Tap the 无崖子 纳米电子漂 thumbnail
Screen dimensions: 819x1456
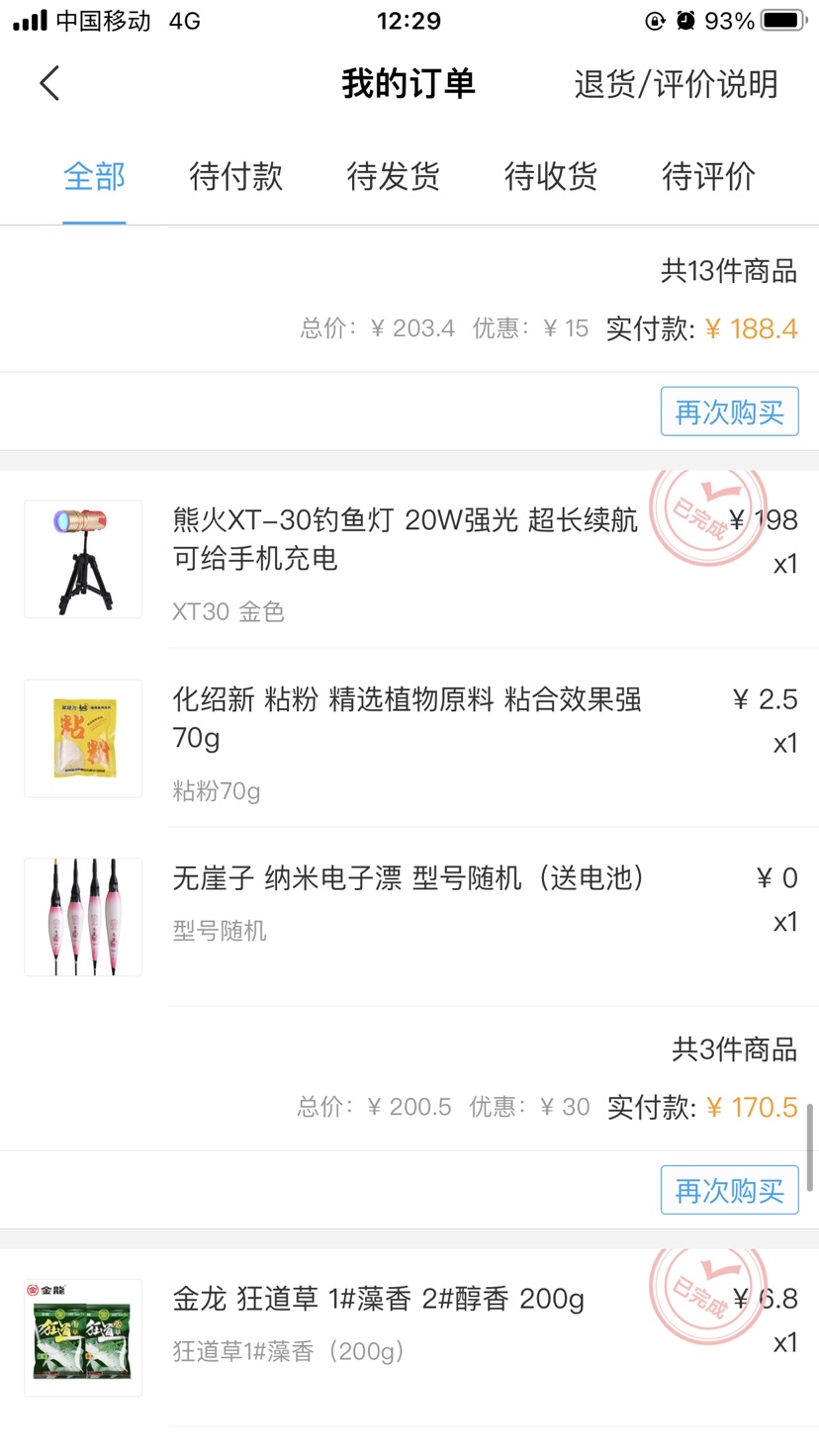[x=82, y=917]
